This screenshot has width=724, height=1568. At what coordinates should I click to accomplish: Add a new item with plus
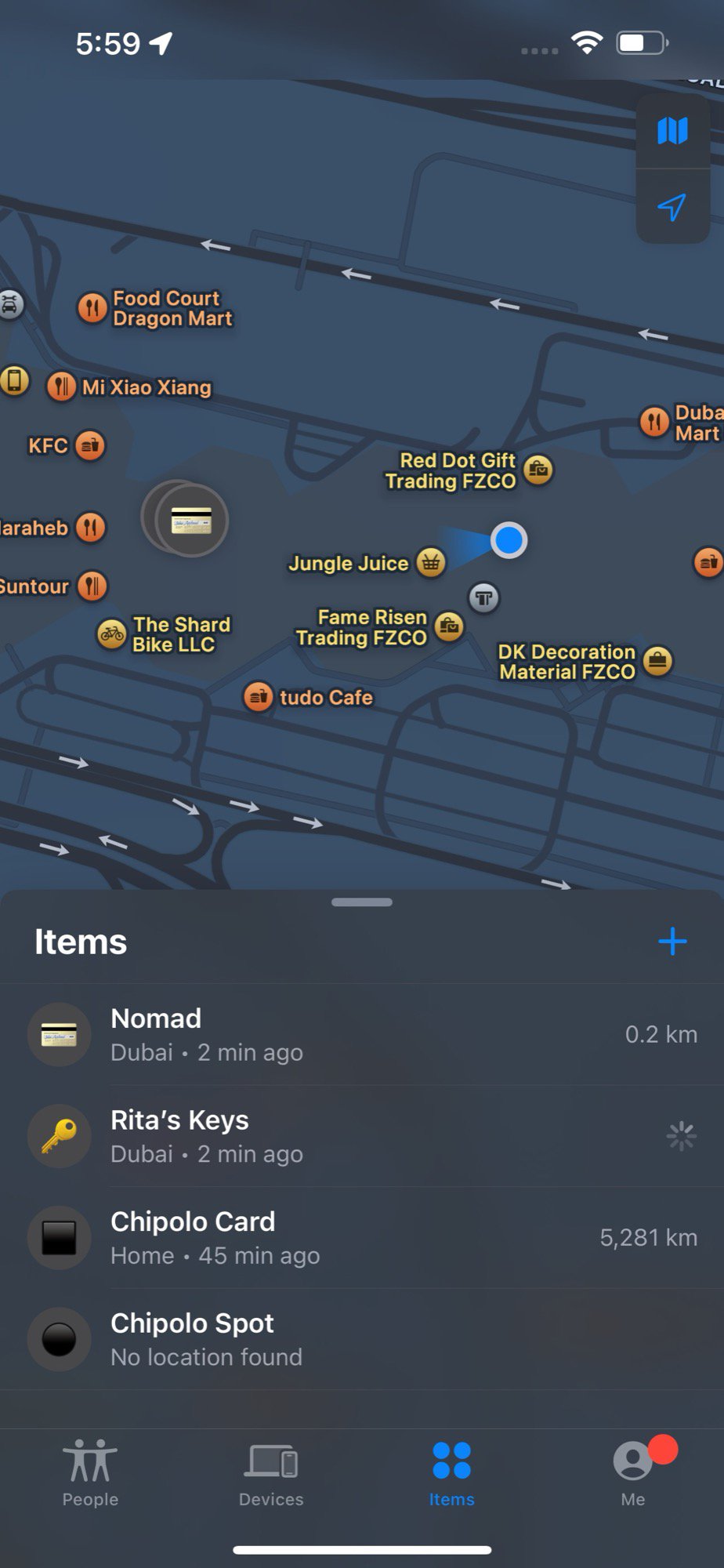(x=672, y=942)
